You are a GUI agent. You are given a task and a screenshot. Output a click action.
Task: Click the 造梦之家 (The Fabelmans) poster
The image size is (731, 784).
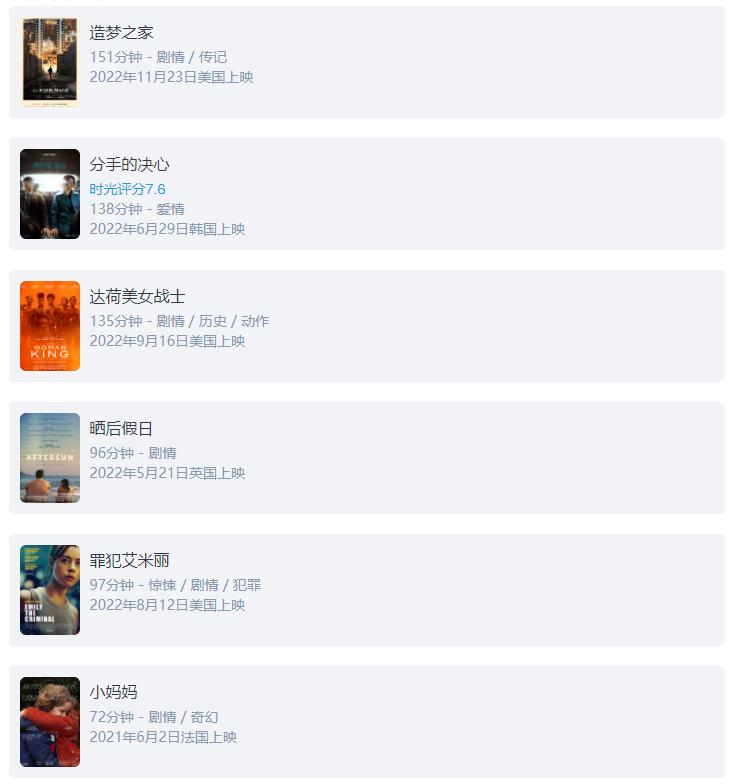(50, 61)
